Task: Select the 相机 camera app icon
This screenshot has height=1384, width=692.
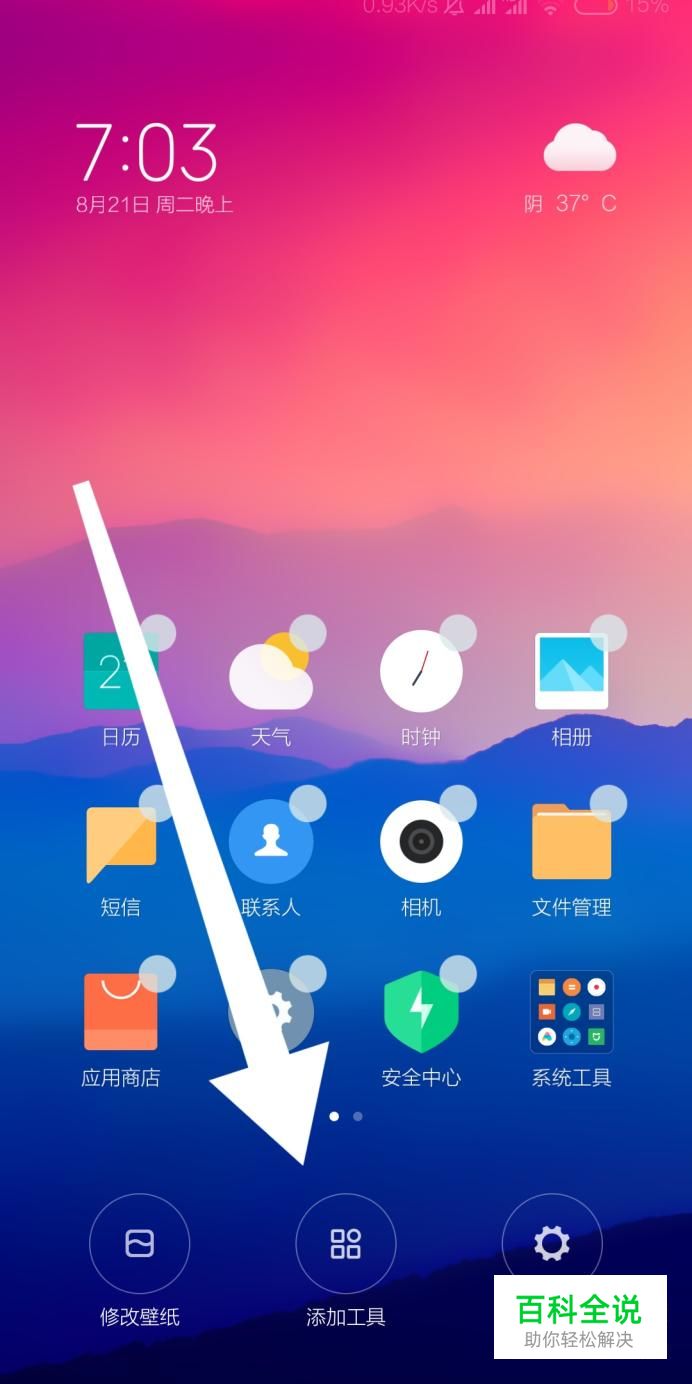Action: coord(421,842)
